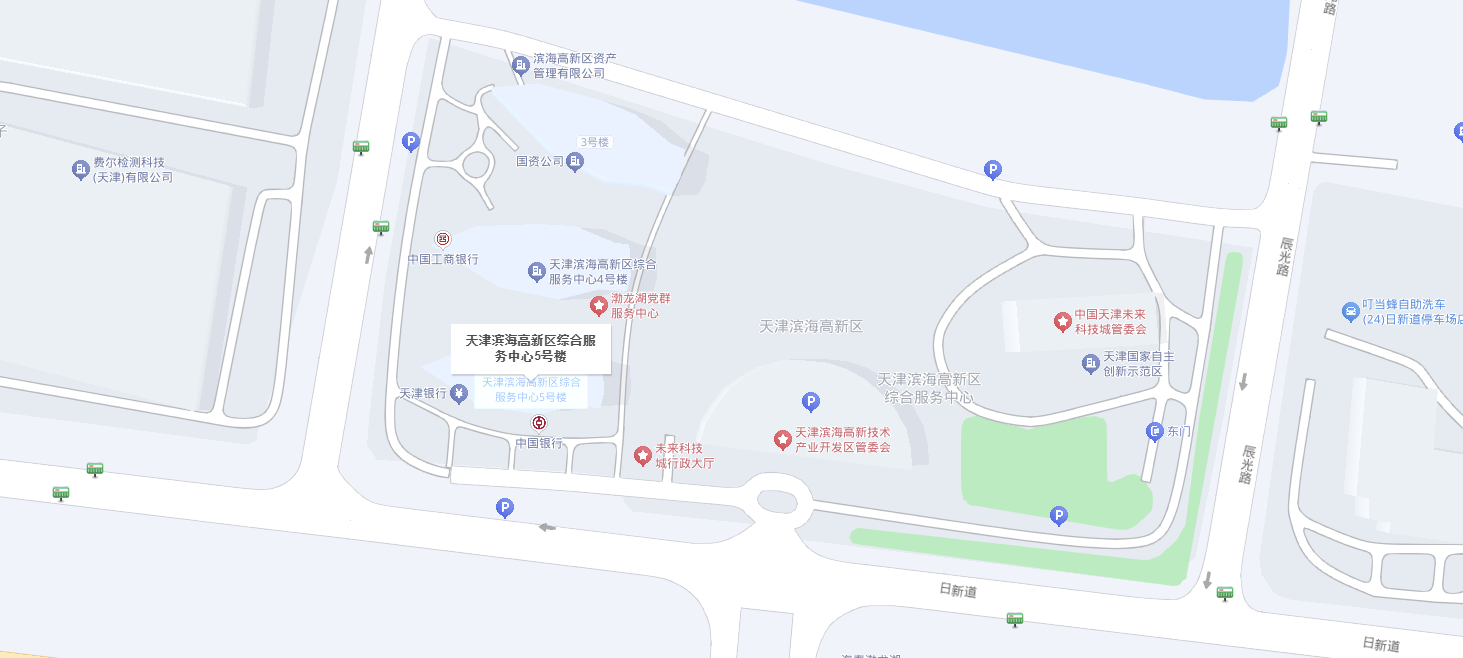
Task: Open 中国天津未来科技城管委会 marker
Action: pyautogui.click(x=1062, y=322)
